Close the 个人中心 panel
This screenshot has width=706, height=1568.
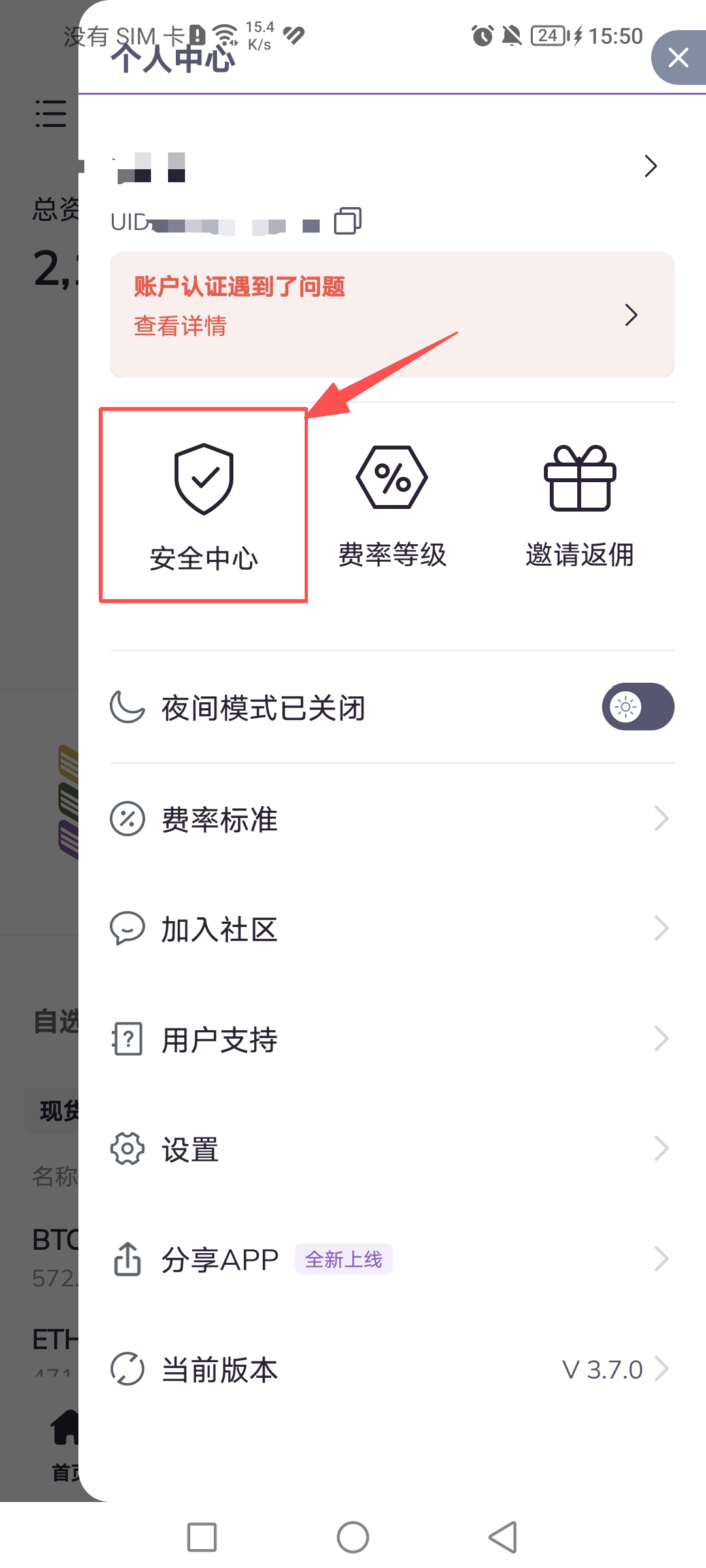(679, 57)
